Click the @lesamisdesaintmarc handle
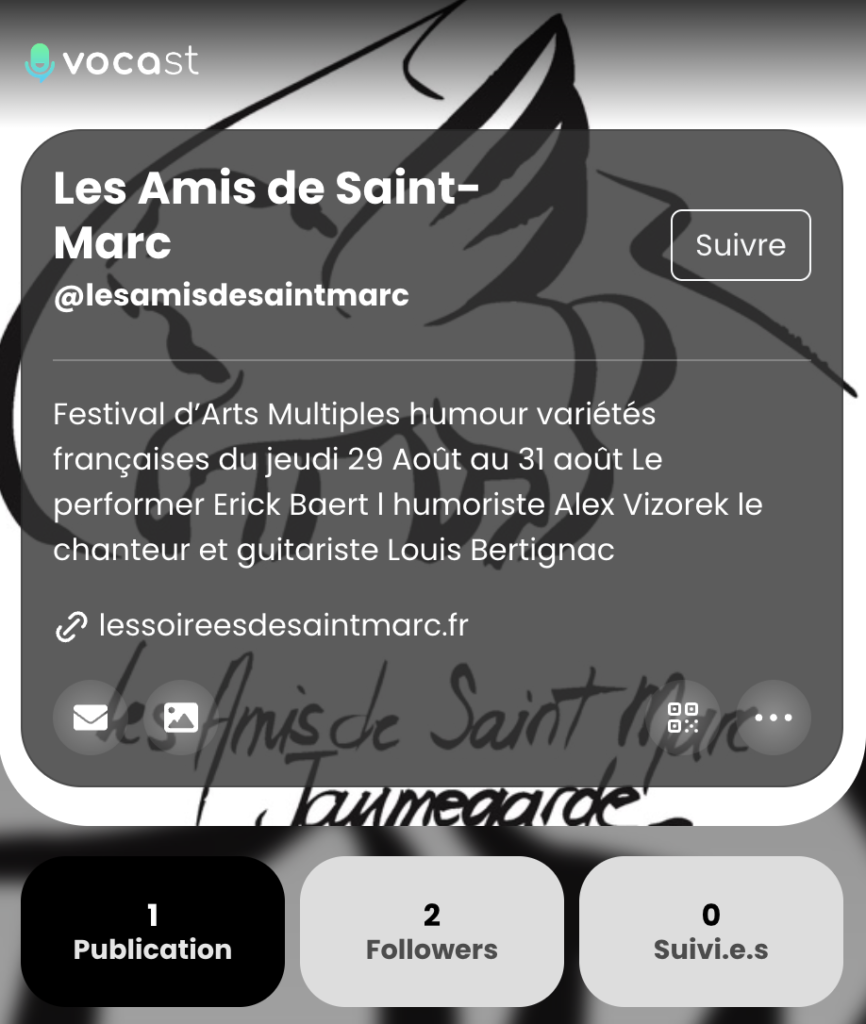 (230, 296)
